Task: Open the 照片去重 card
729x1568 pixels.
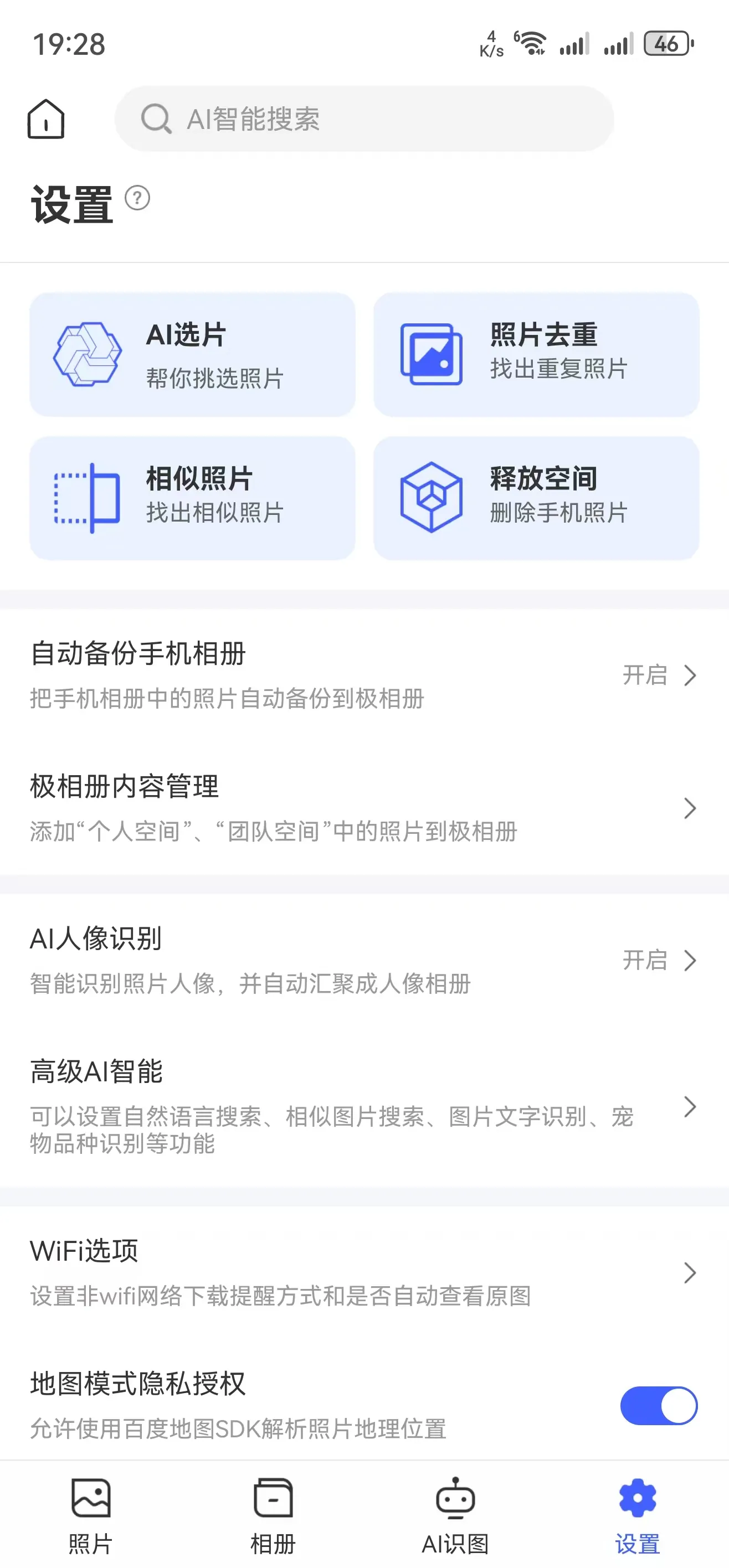Action: 536,355
